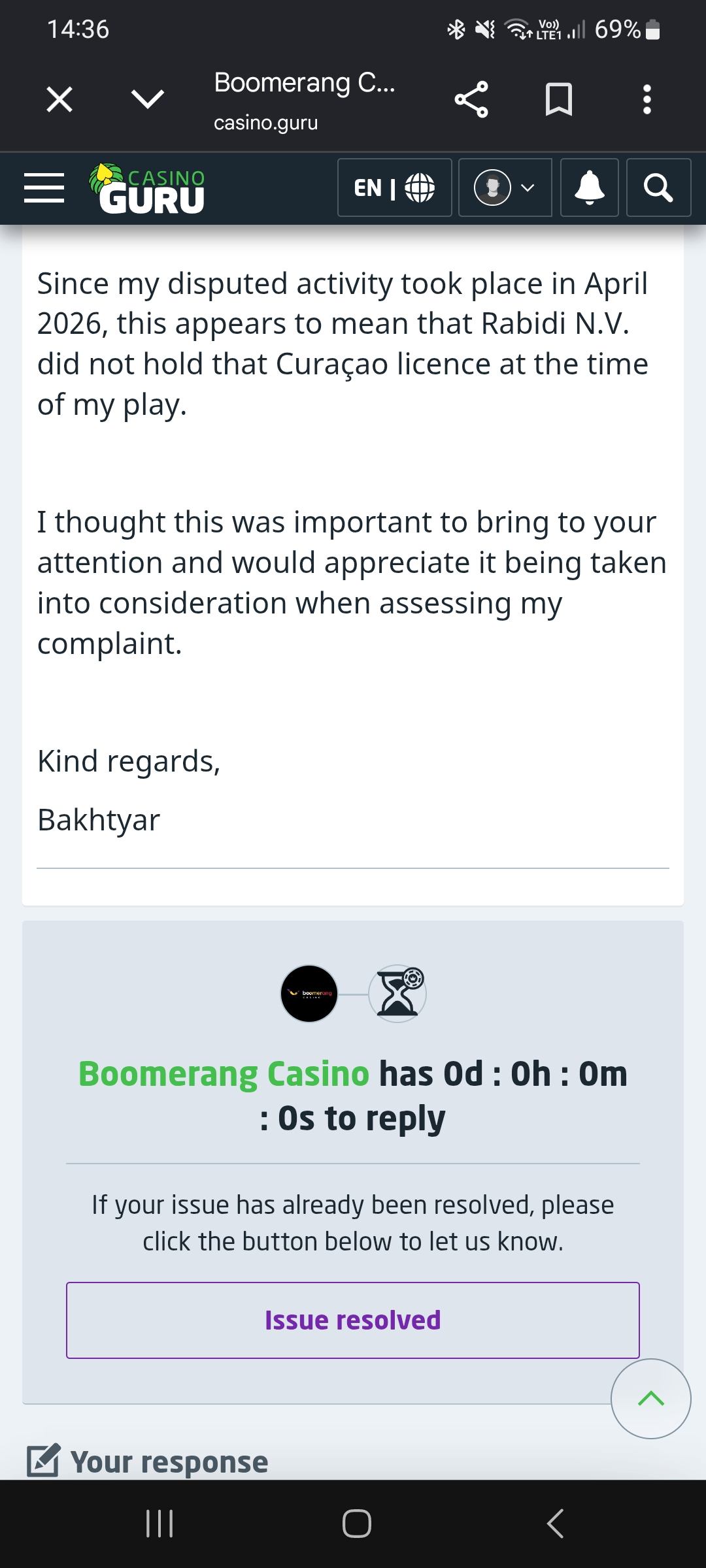
Task: Open the Casino Guru hamburger menu
Action: point(44,188)
